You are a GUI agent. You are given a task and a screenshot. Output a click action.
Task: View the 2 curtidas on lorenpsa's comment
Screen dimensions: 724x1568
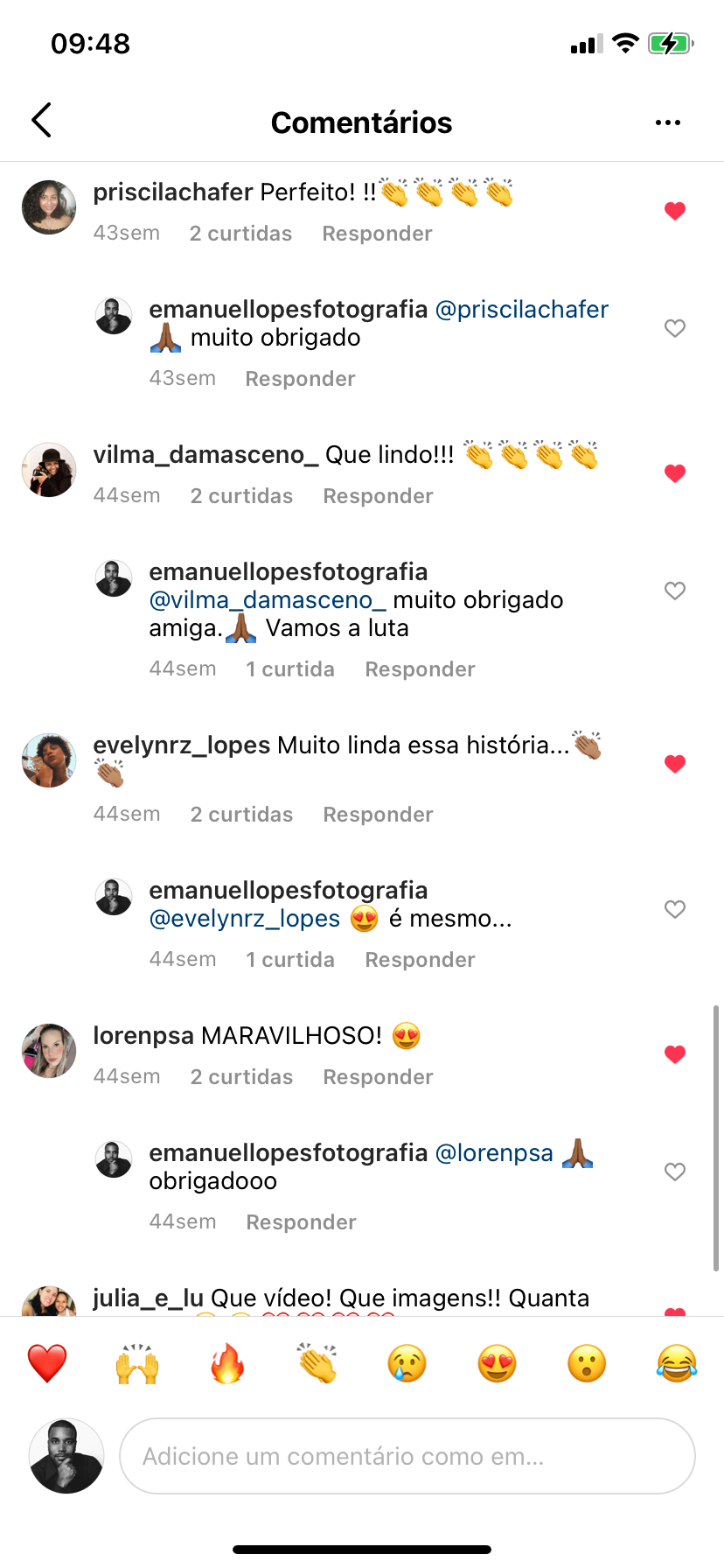coord(241,1077)
